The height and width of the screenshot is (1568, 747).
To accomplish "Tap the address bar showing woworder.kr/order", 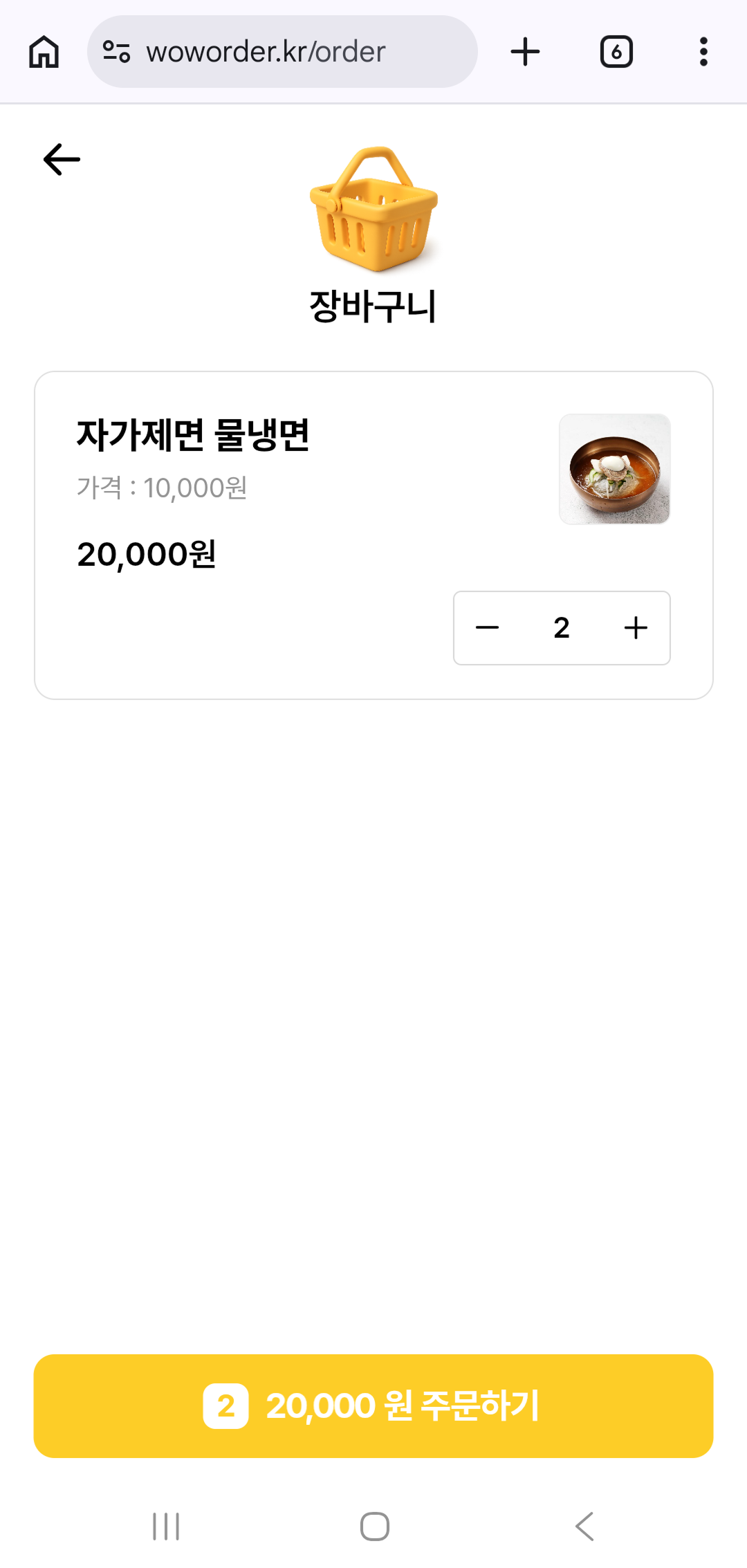I will (x=284, y=50).
